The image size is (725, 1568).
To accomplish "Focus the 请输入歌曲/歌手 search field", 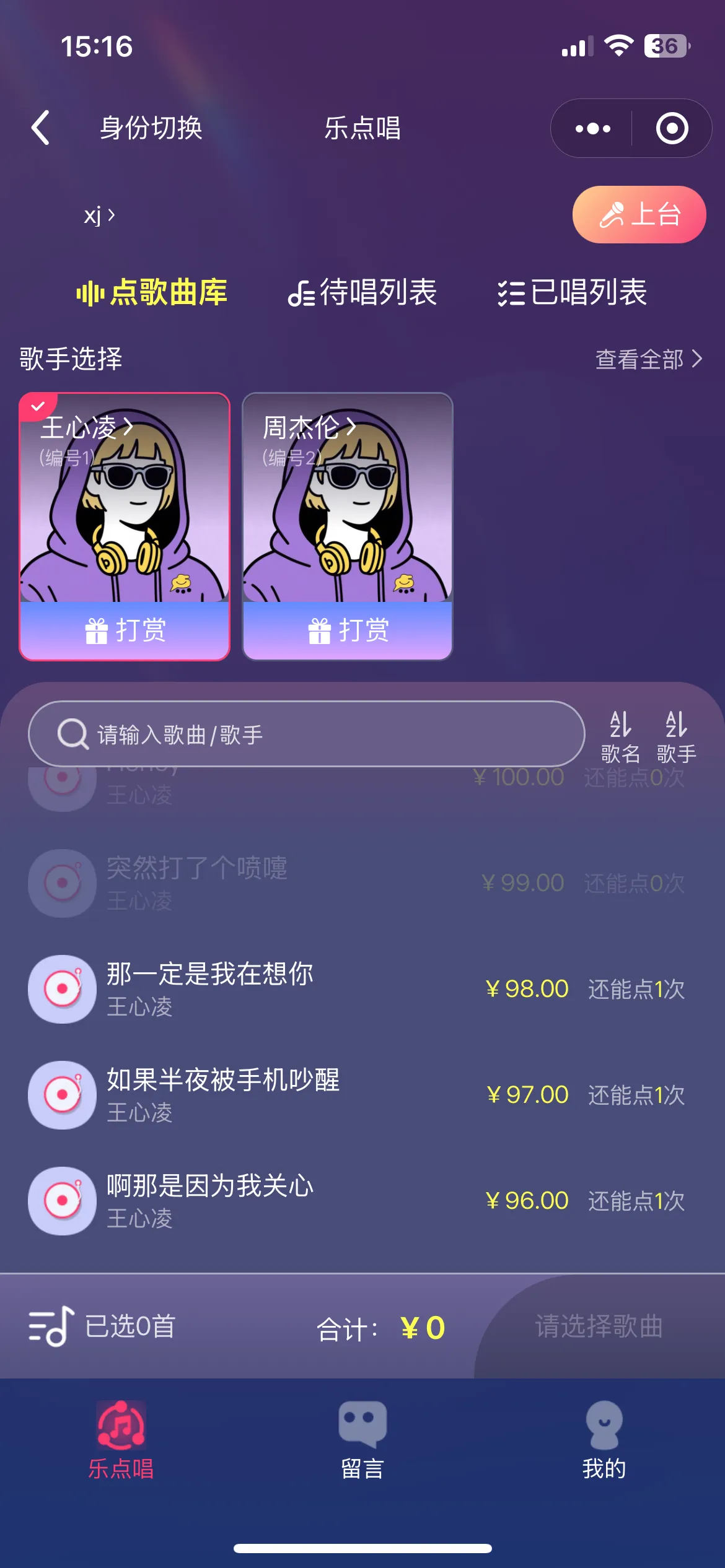I will coord(307,734).
